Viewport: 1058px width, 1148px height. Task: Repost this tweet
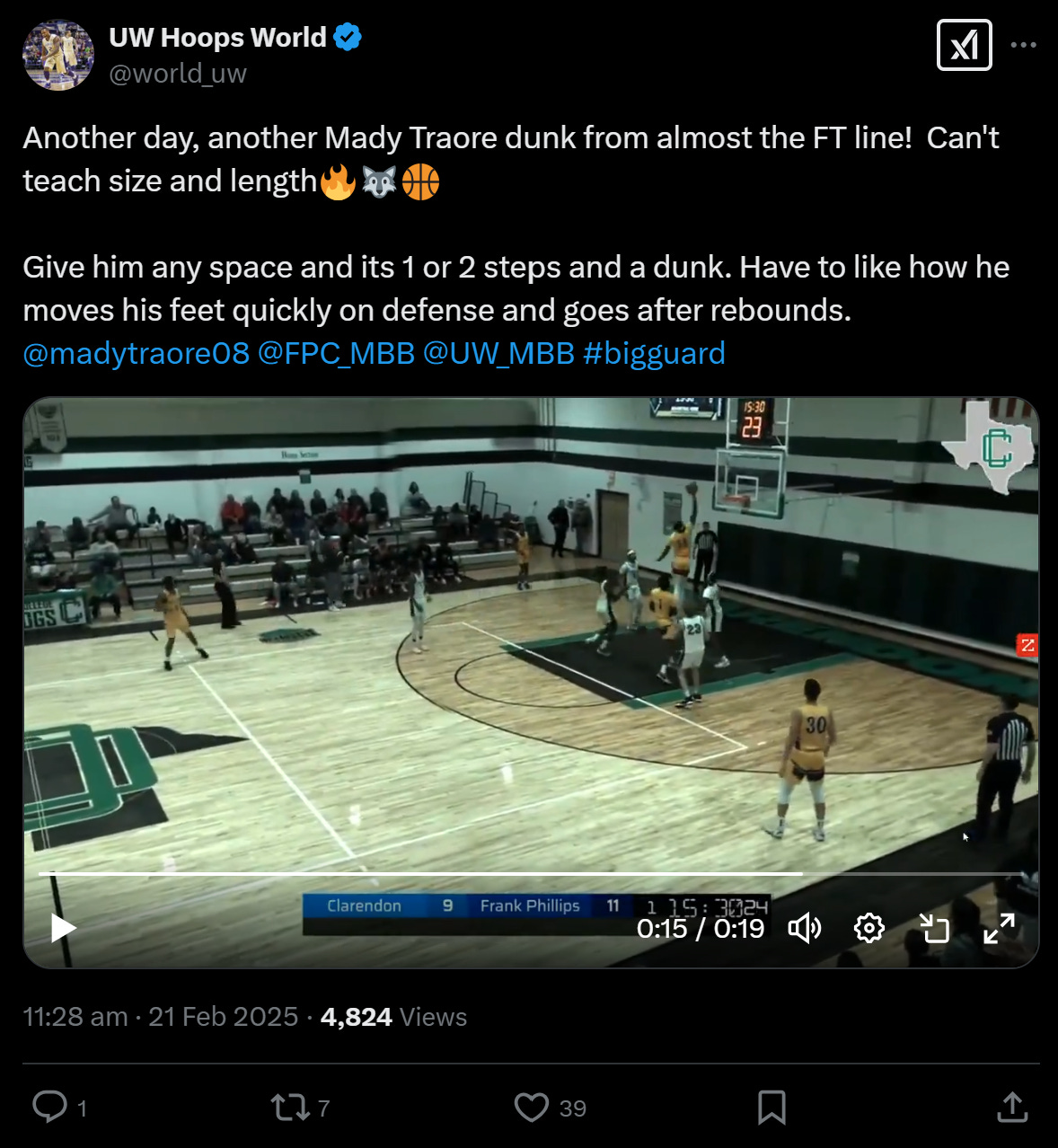click(290, 1107)
